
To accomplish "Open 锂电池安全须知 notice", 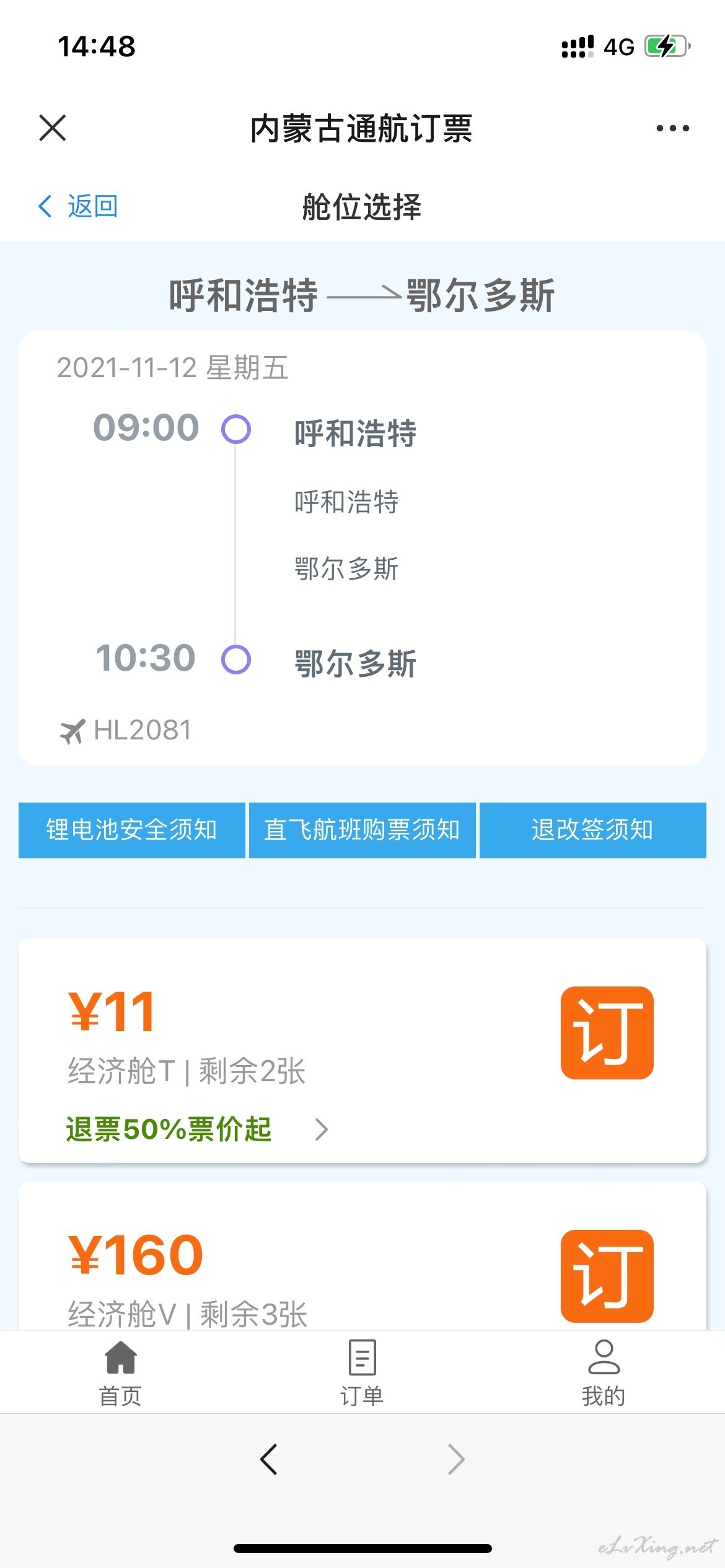I will (x=132, y=830).
